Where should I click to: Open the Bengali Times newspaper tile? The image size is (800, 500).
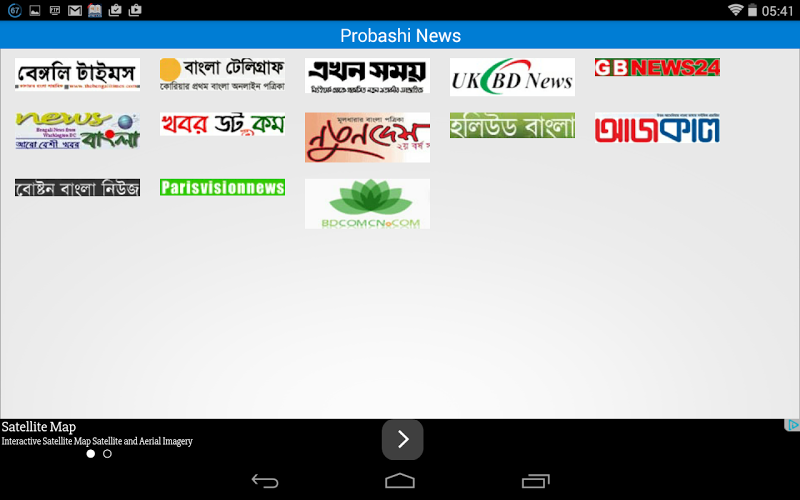(x=77, y=74)
